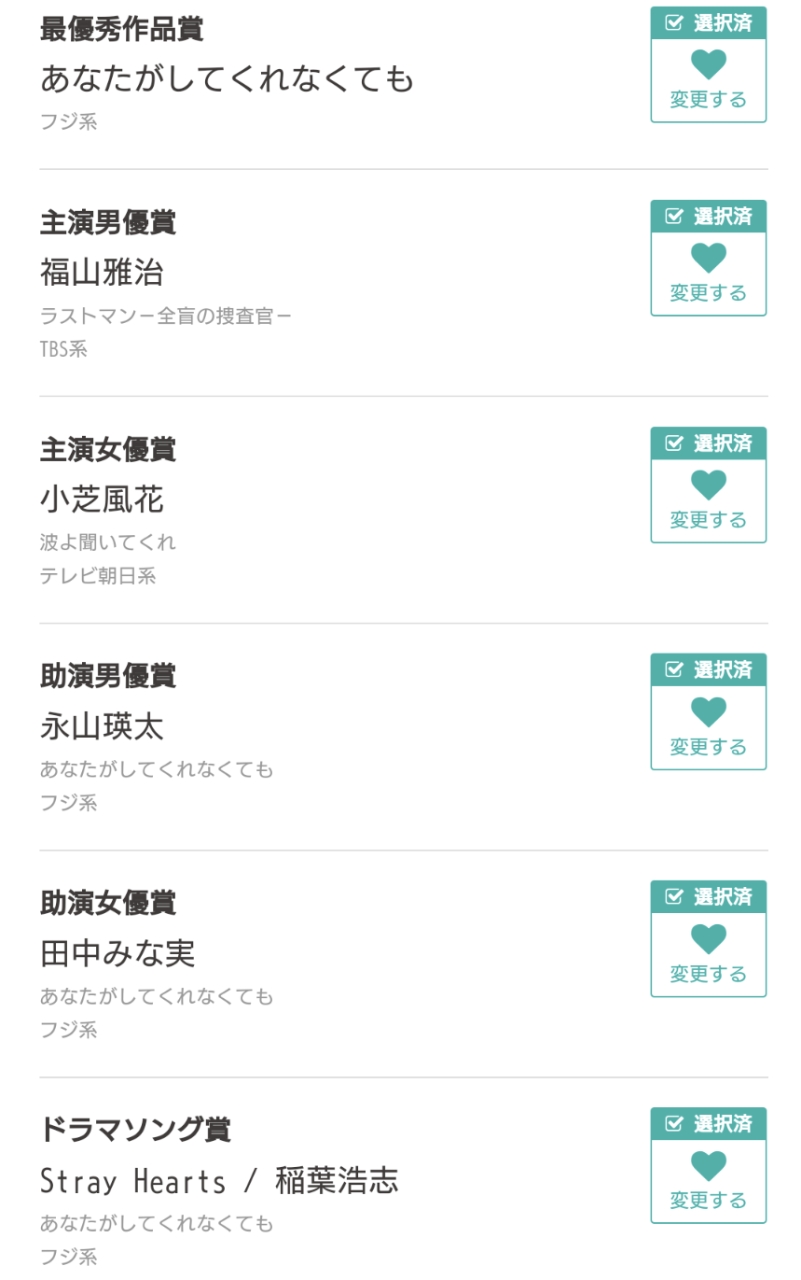The width and height of the screenshot is (801, 1280).
Task: Select 変更する beside 助演男優賞
Action: 708,729
